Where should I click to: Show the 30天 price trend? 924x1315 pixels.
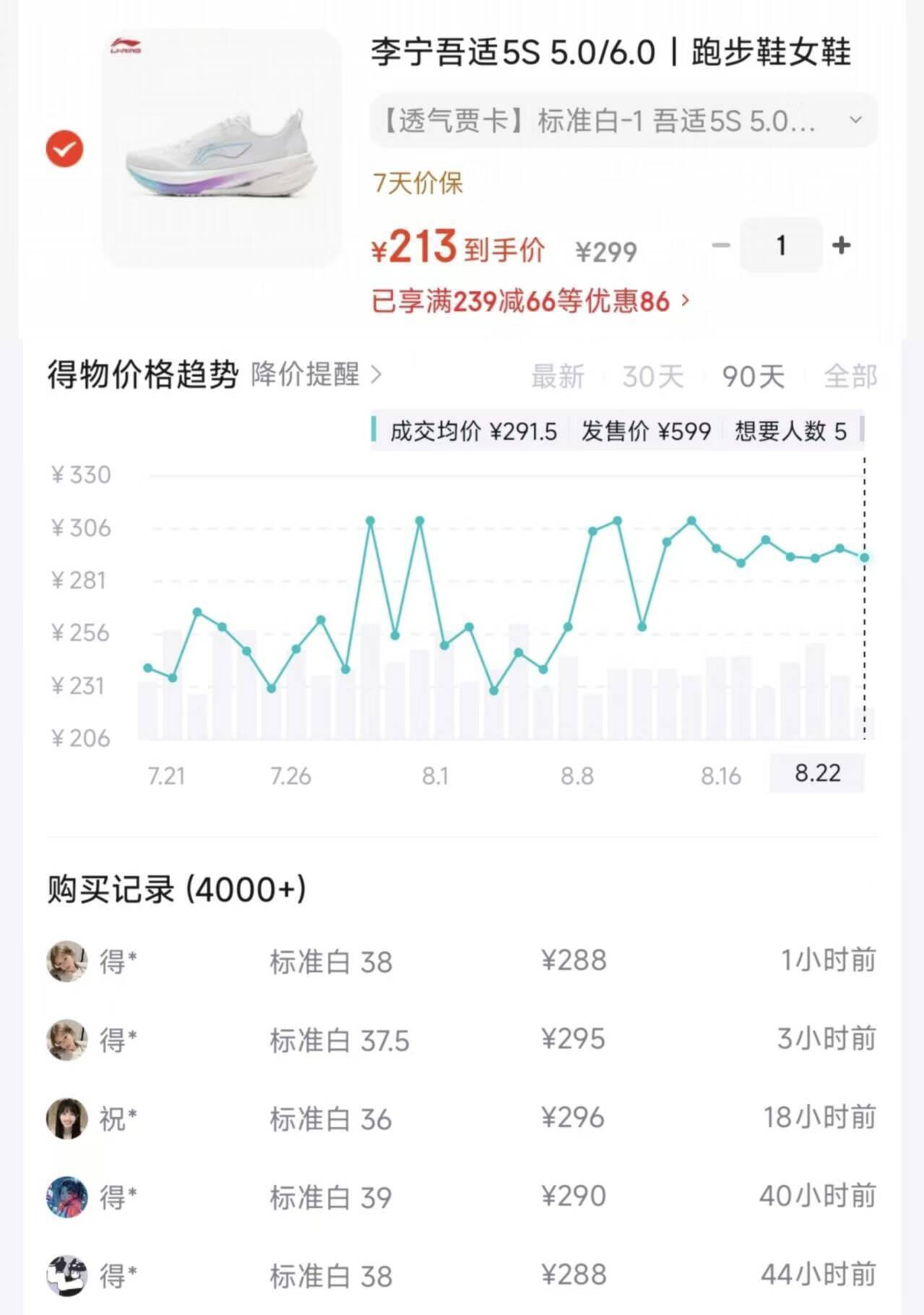652,376
